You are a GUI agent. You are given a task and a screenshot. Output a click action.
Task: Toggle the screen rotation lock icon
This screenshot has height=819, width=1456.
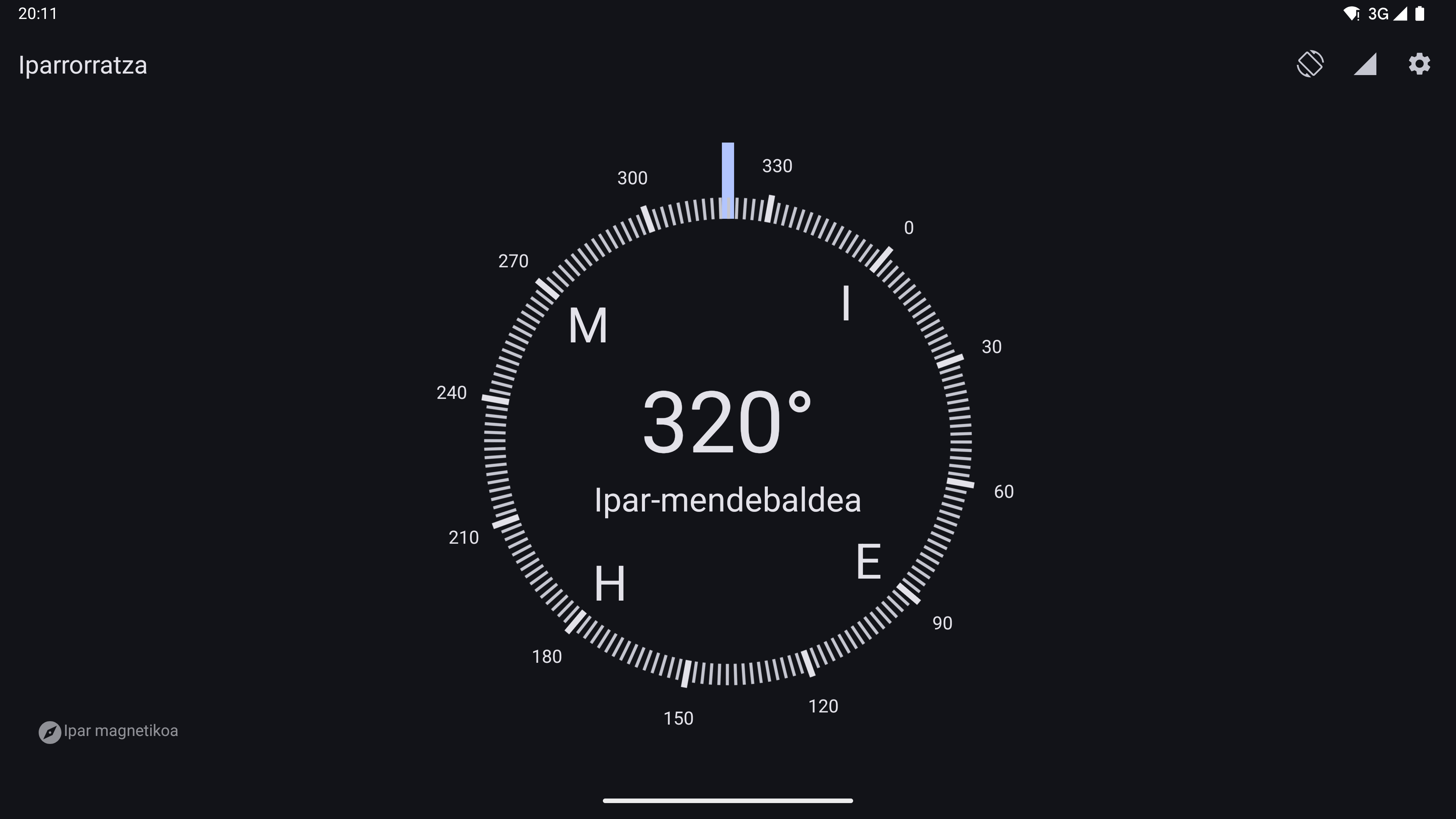pos(1310,64)
